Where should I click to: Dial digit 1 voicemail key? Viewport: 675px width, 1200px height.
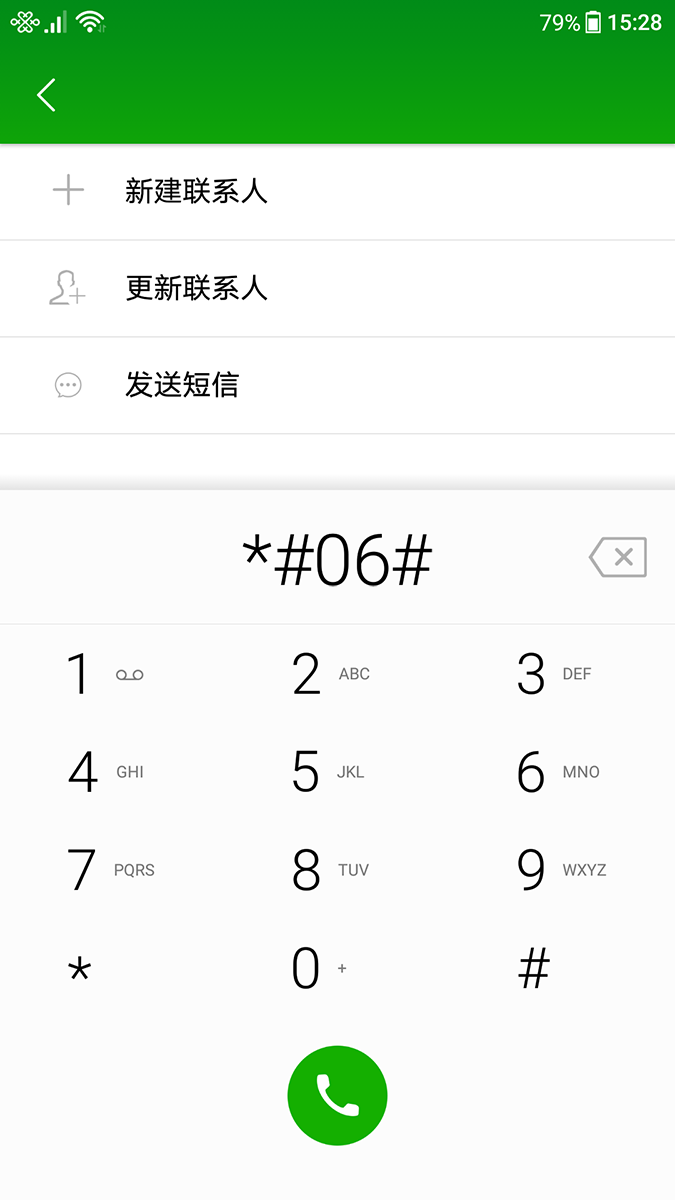click(x=112, y=674)
